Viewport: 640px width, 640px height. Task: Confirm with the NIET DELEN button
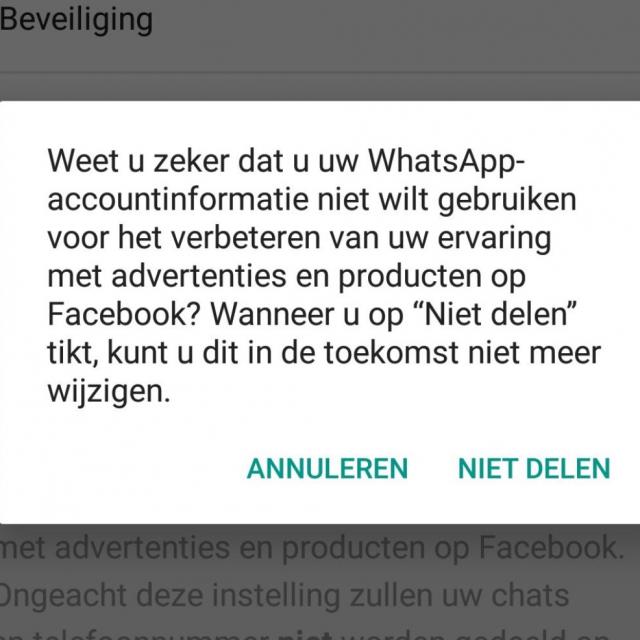click(x=533, y=469)
